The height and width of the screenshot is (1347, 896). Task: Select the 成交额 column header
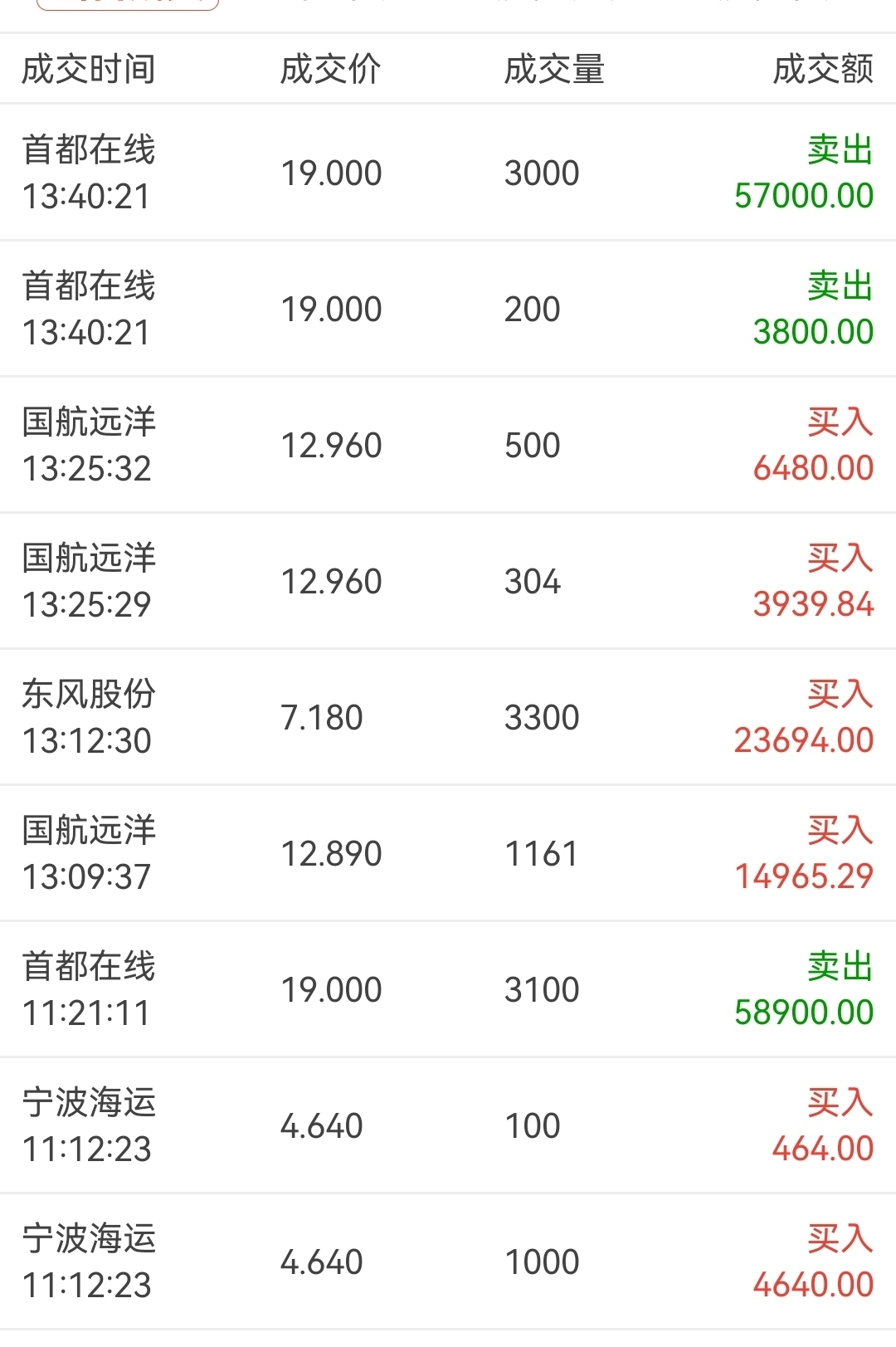pos(821,71)
